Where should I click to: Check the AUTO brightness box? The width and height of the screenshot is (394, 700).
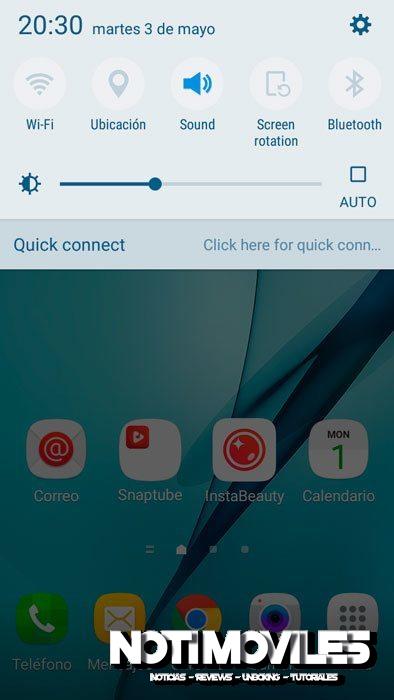358,175
